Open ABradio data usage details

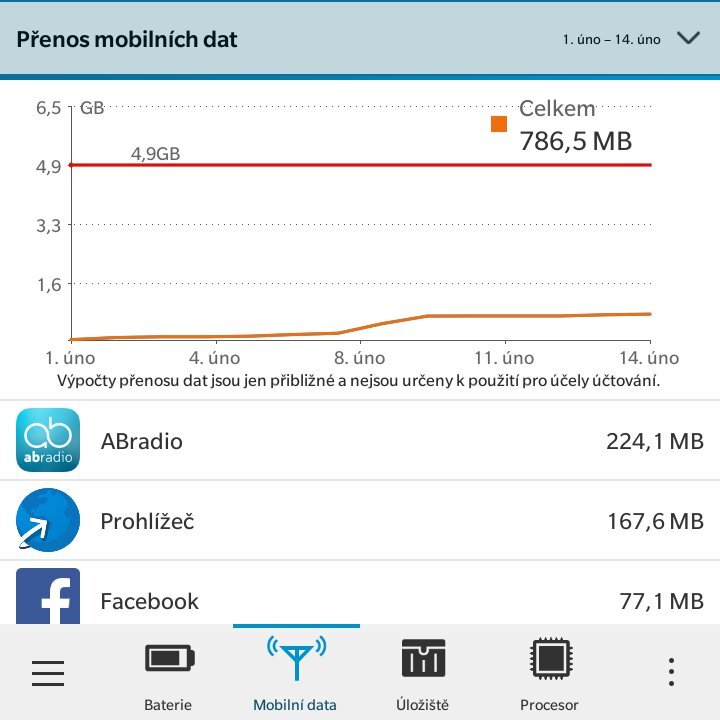click(360, 441)
